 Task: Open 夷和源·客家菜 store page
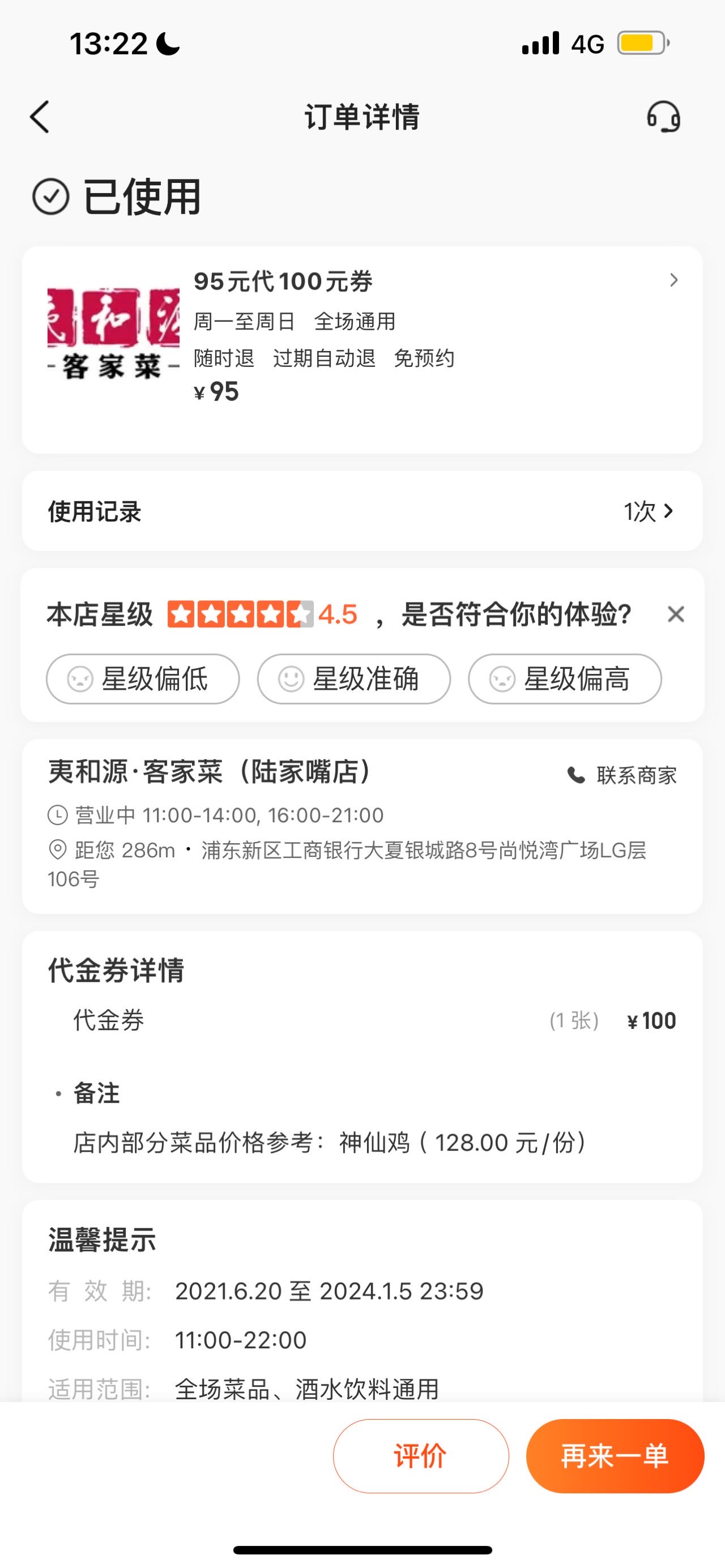click(x=210, y=772)
